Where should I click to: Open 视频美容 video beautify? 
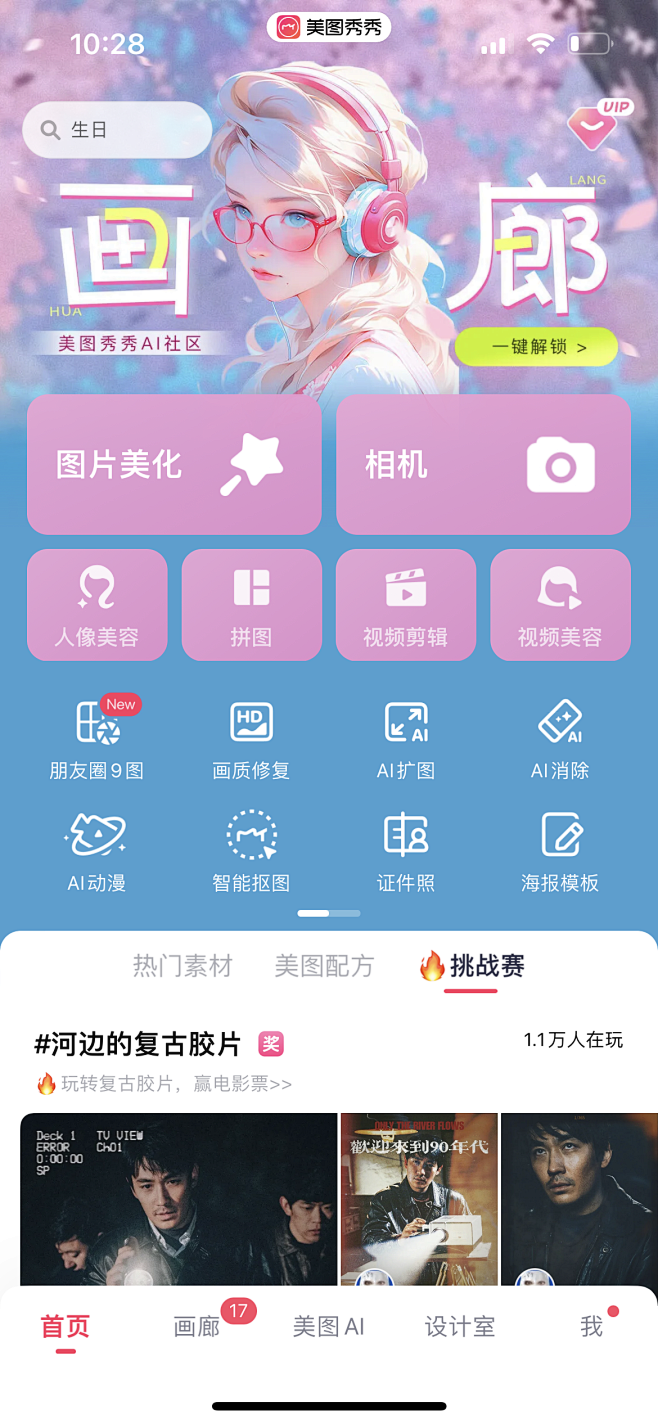[x=560, y=605]
